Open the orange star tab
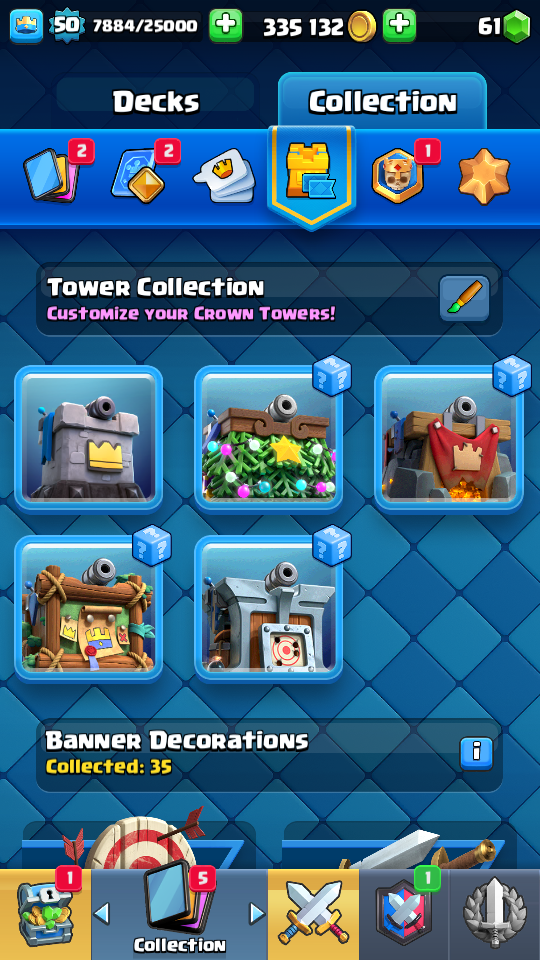 (484, 176)
